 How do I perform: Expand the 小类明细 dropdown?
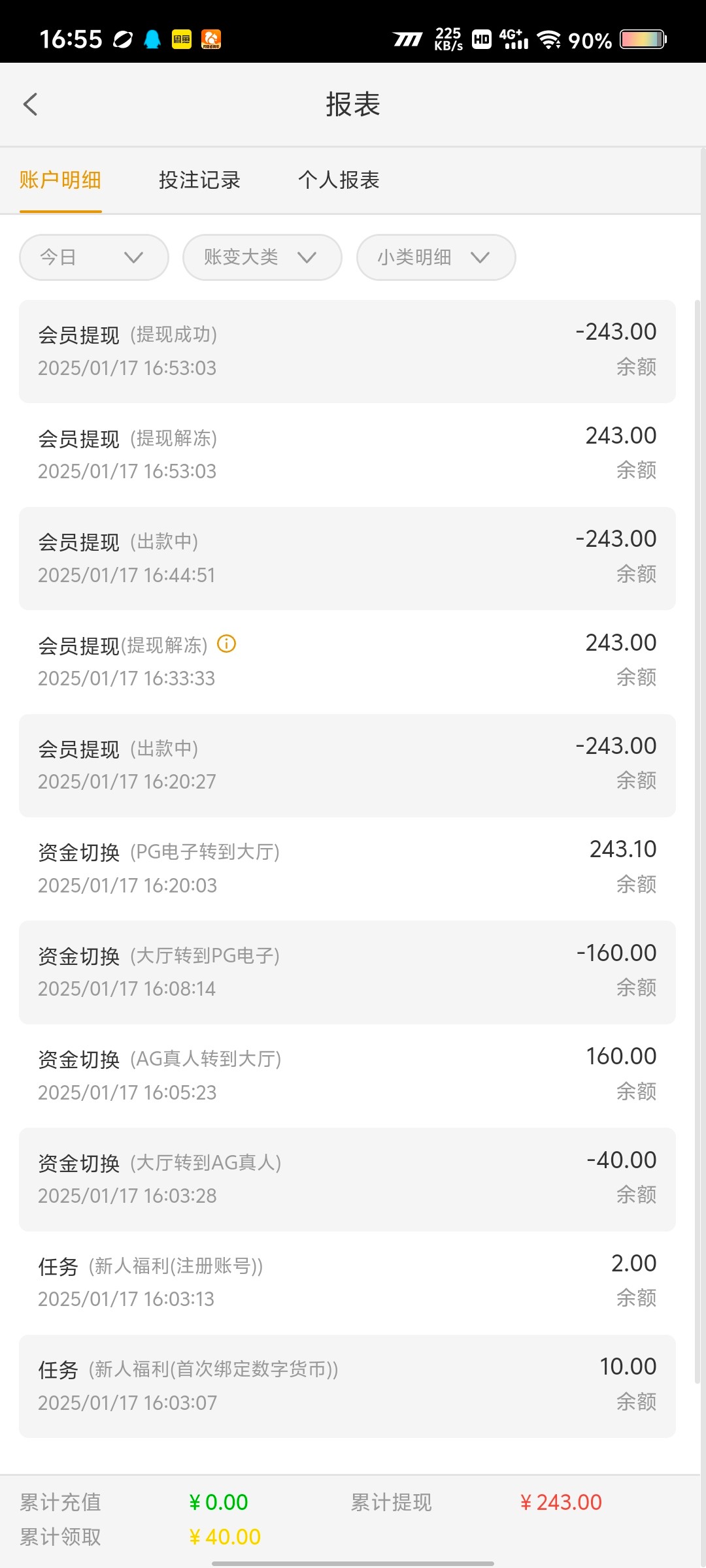[x=436, y=257]
